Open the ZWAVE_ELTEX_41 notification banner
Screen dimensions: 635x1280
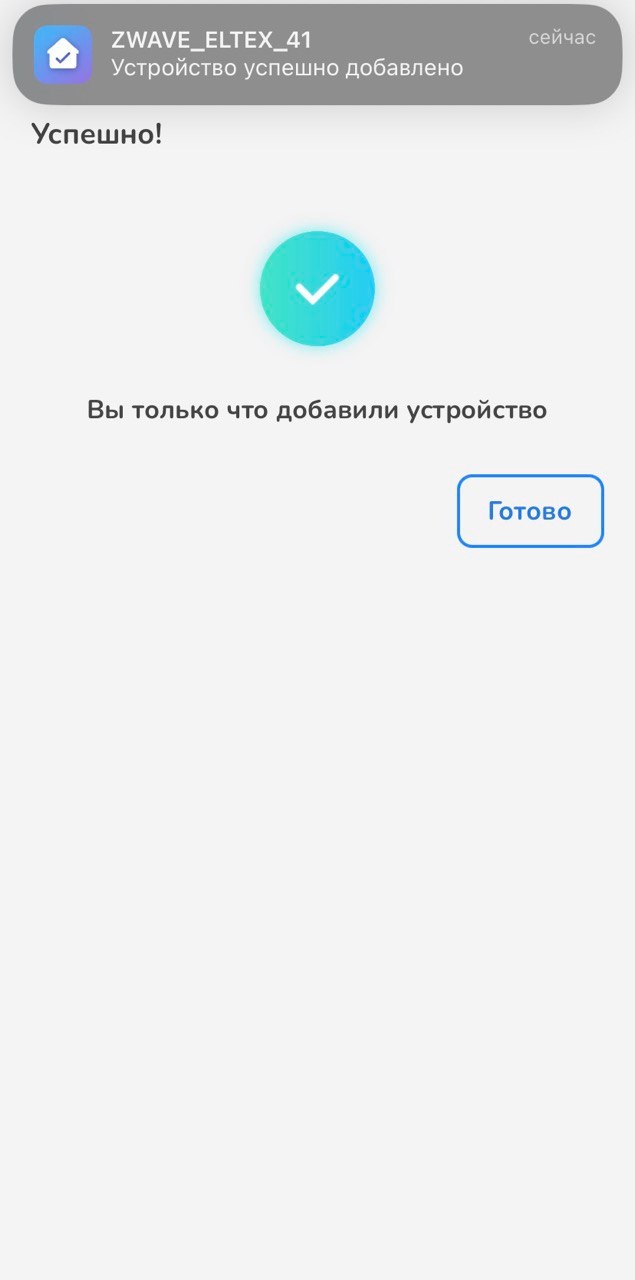pos(317,54)
